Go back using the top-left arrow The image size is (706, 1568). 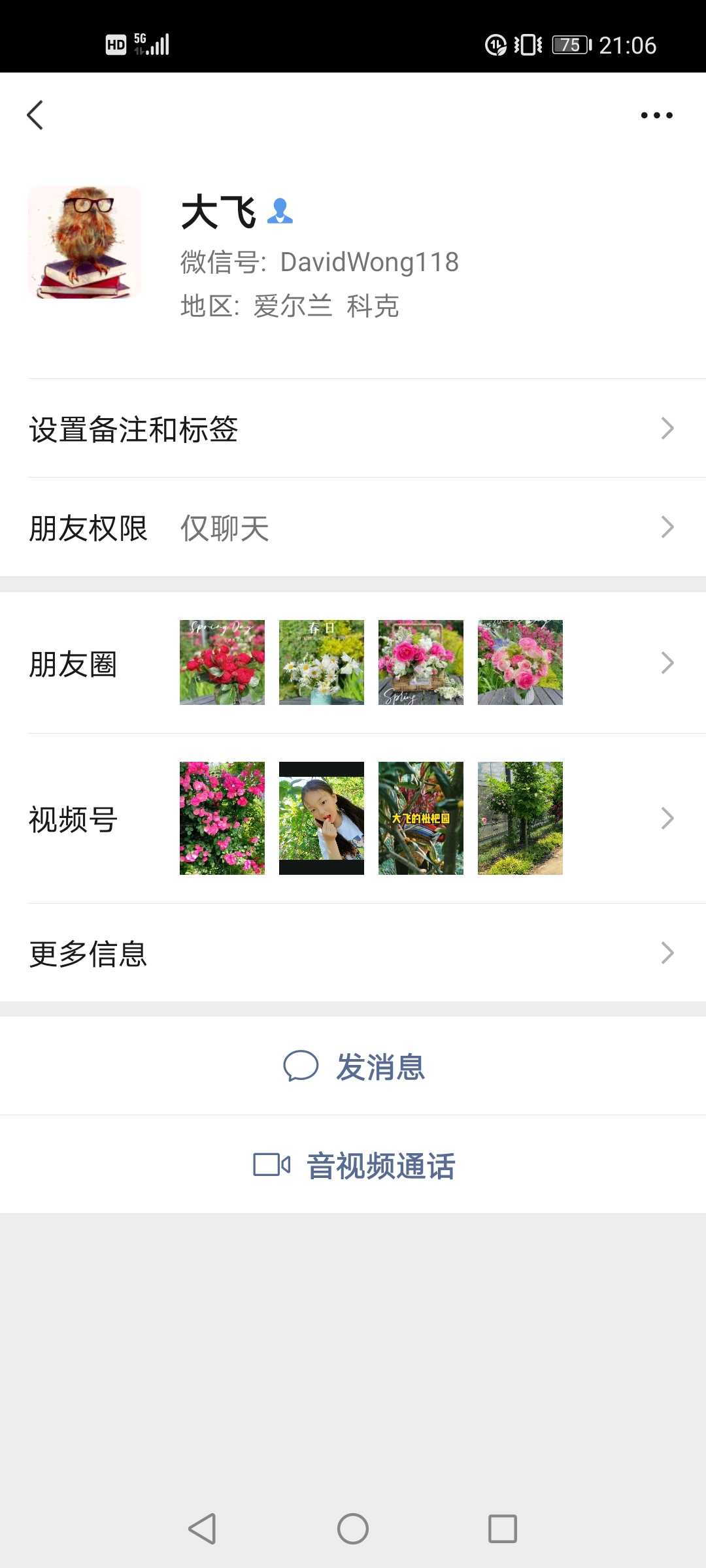click(x=35, y=115)
